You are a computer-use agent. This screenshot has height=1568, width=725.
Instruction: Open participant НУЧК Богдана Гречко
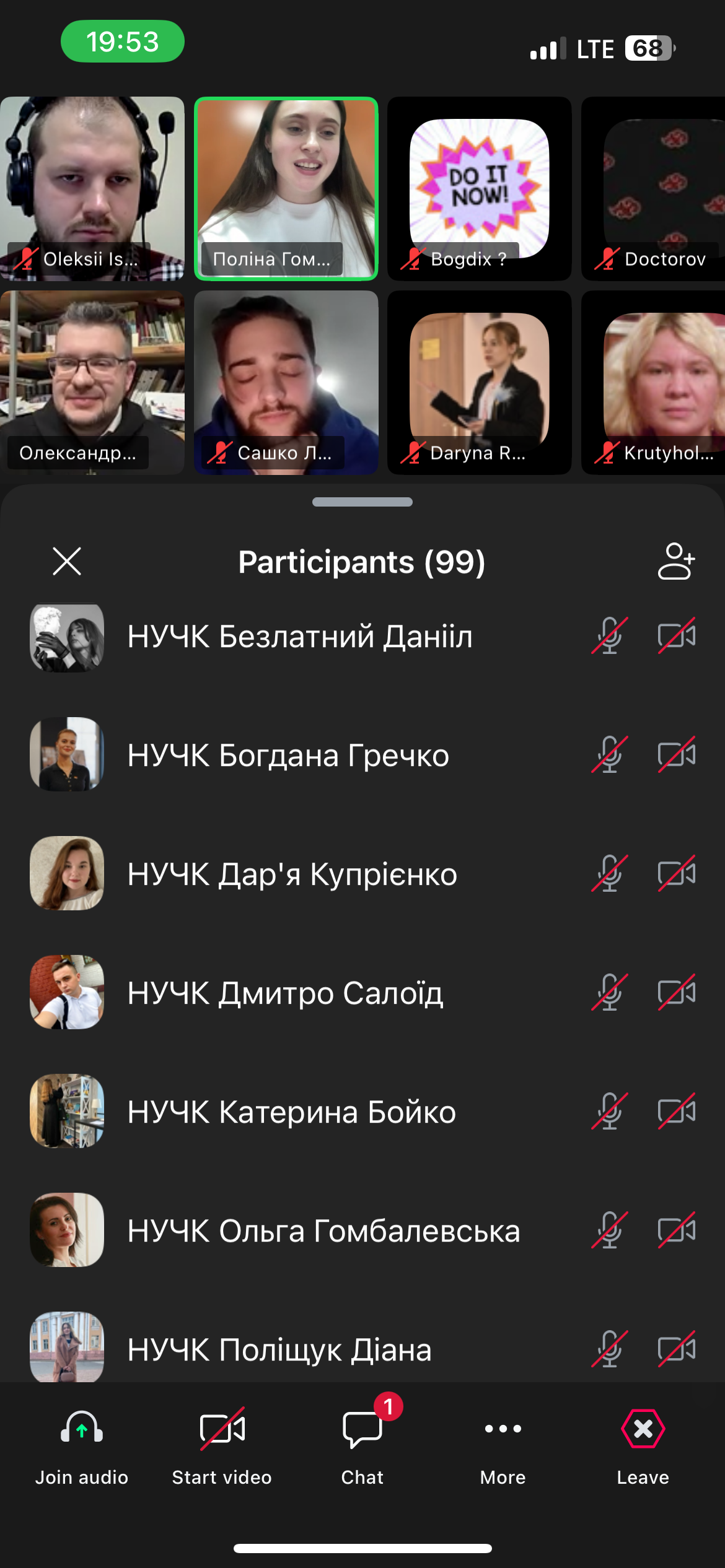288,756
